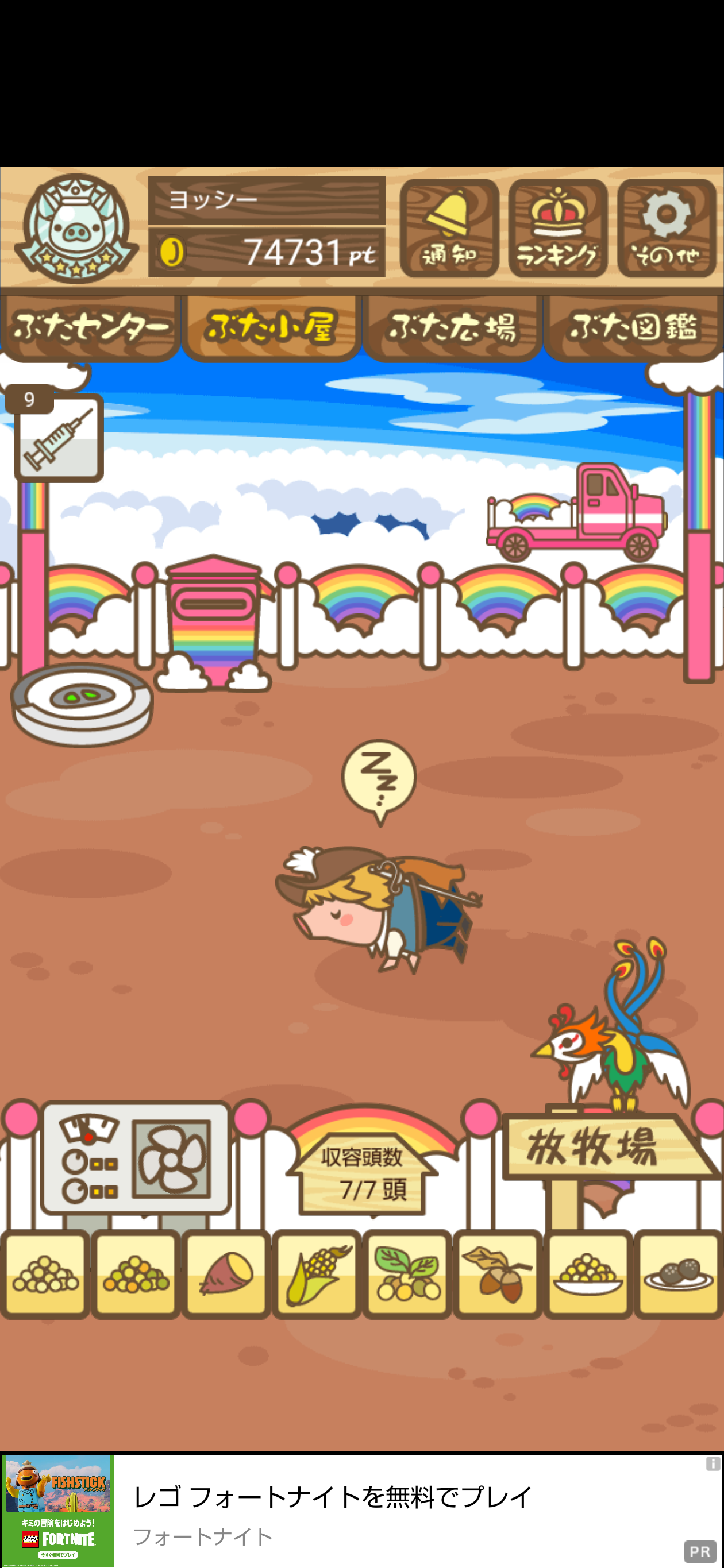724x1568 pixels.
Task: Use the syringe vaccine item
Action: [x=59, y=437]
